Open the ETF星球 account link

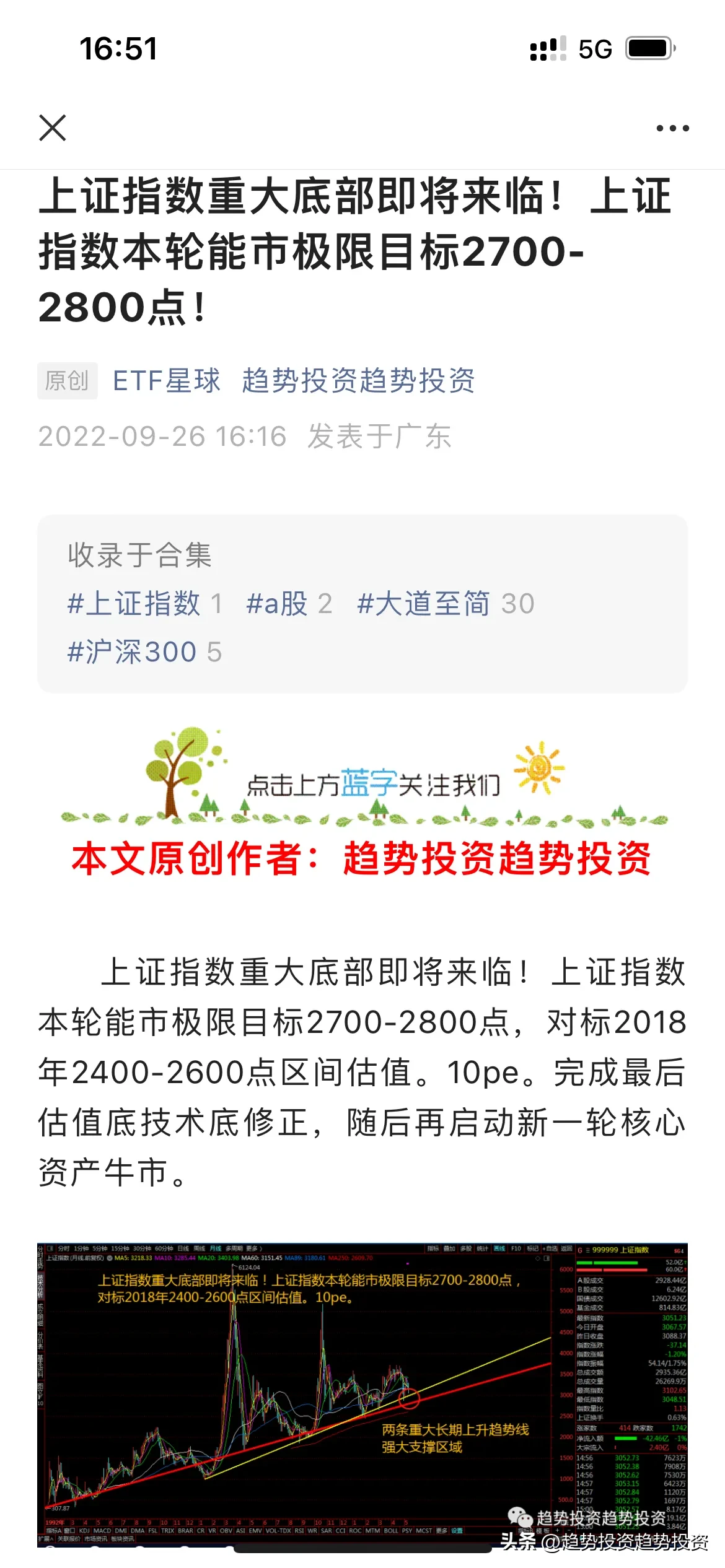[166, 380]
